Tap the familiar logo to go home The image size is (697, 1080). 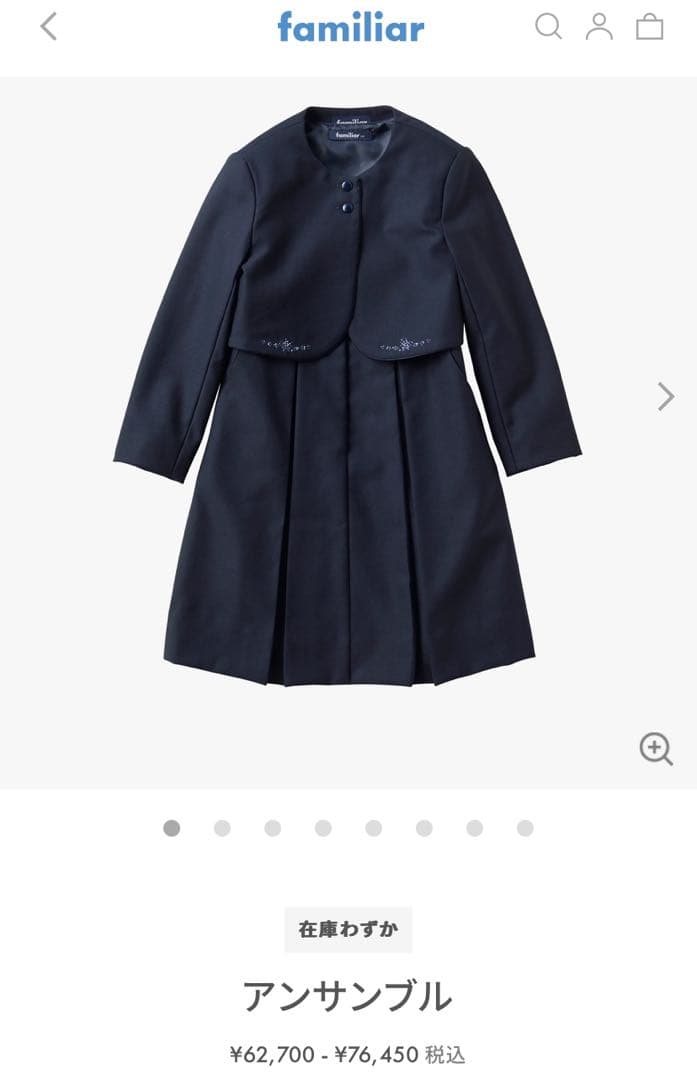350,27
